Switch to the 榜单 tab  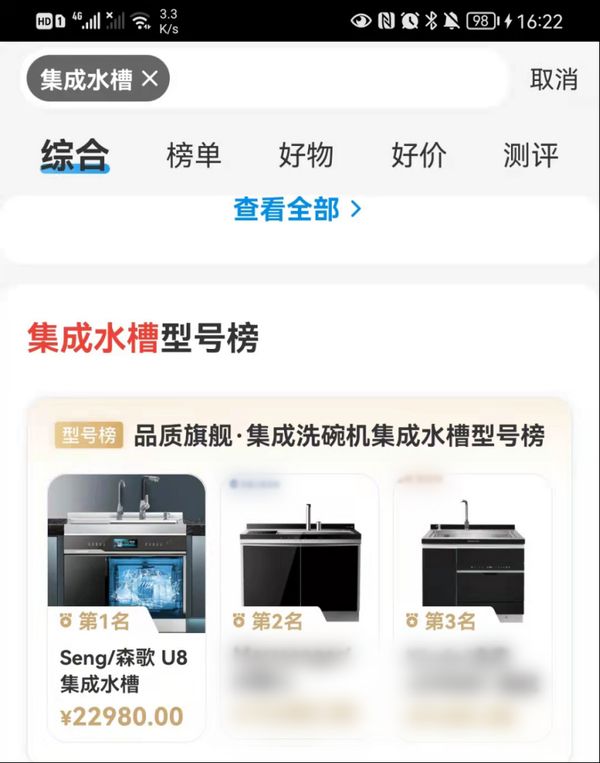point(193,156)
